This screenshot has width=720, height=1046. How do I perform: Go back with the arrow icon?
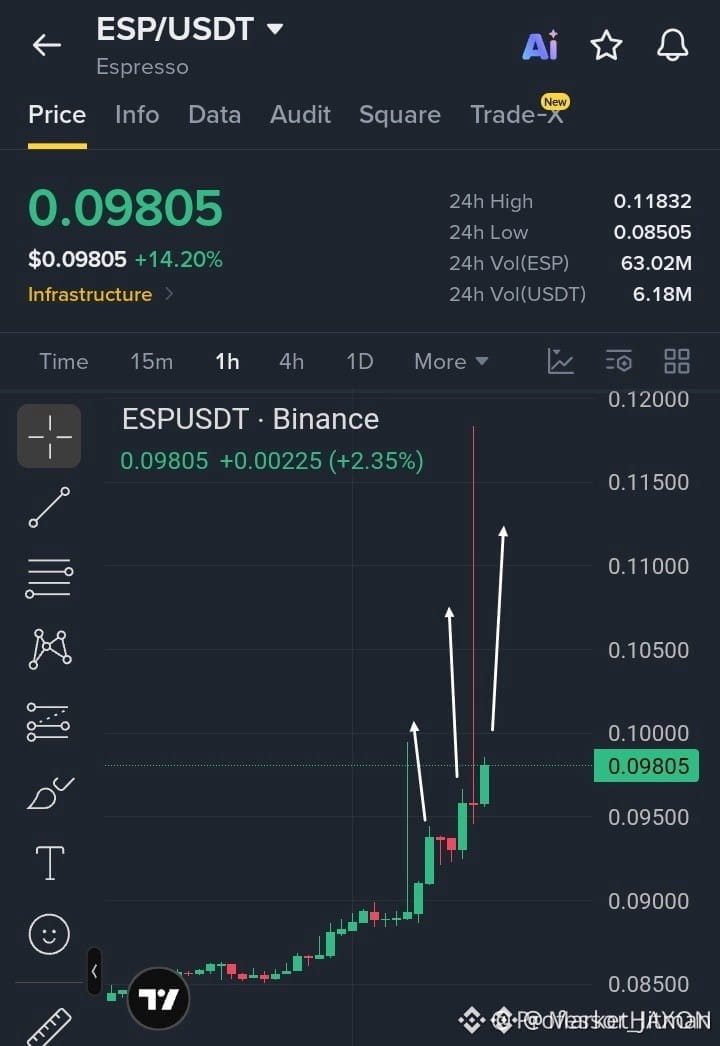tap(47, 45)
